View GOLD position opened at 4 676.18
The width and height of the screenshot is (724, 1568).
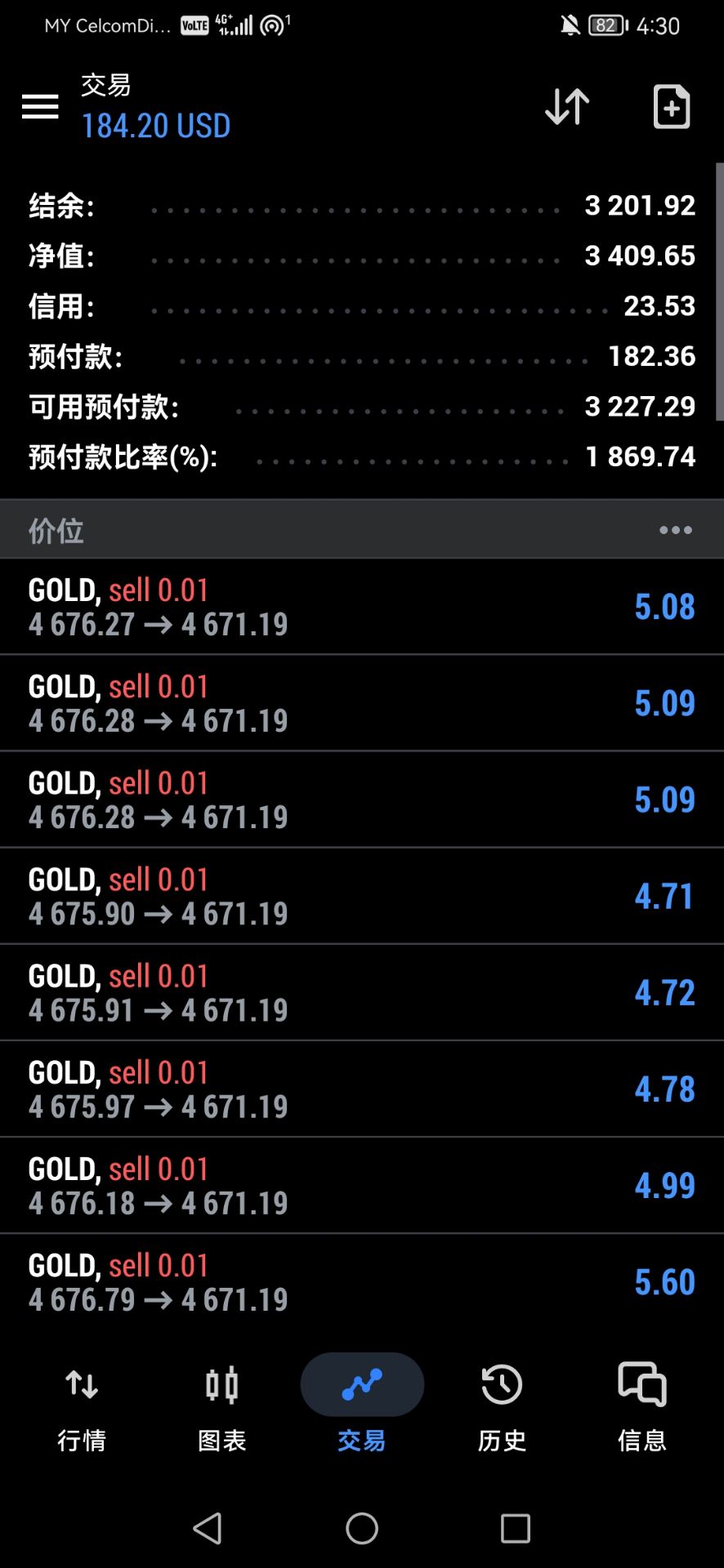coord(362,1185)
